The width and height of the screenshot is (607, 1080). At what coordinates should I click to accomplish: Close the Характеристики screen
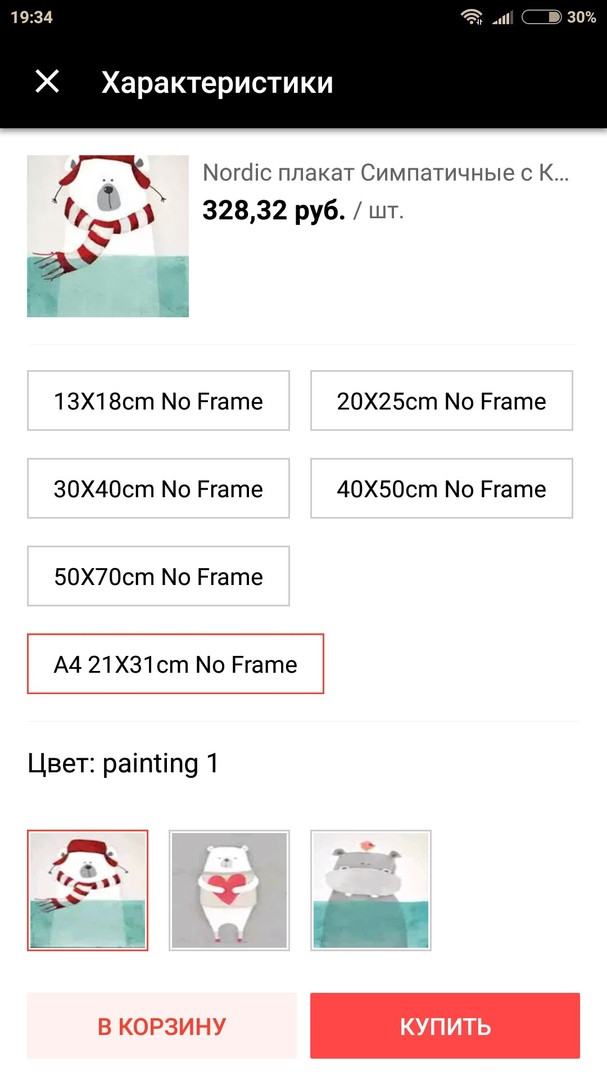coord(47,82)
